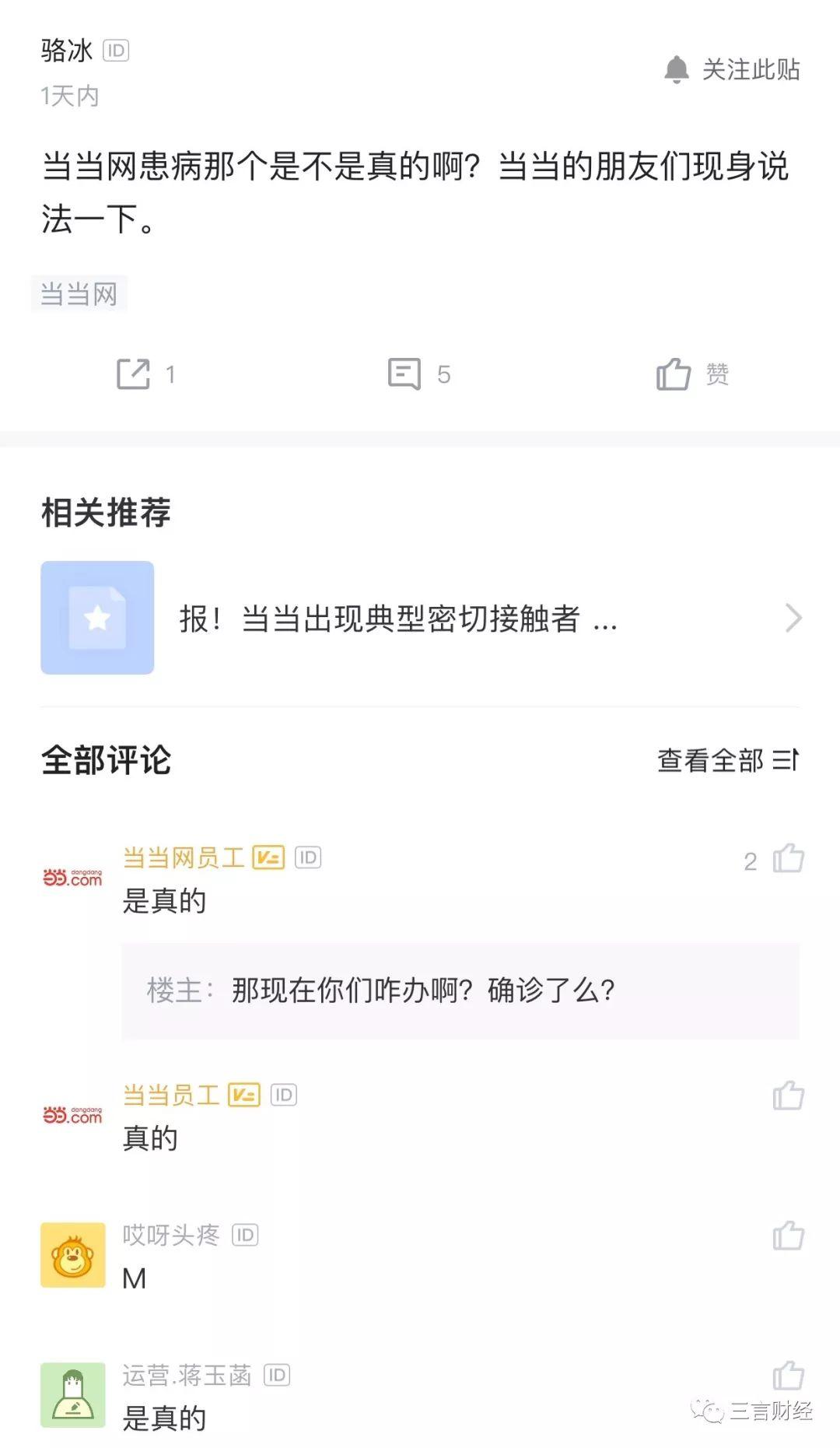Follow this post via 关注此贴
This screenshot has height=1448, width=840.
tap(732, 70)
